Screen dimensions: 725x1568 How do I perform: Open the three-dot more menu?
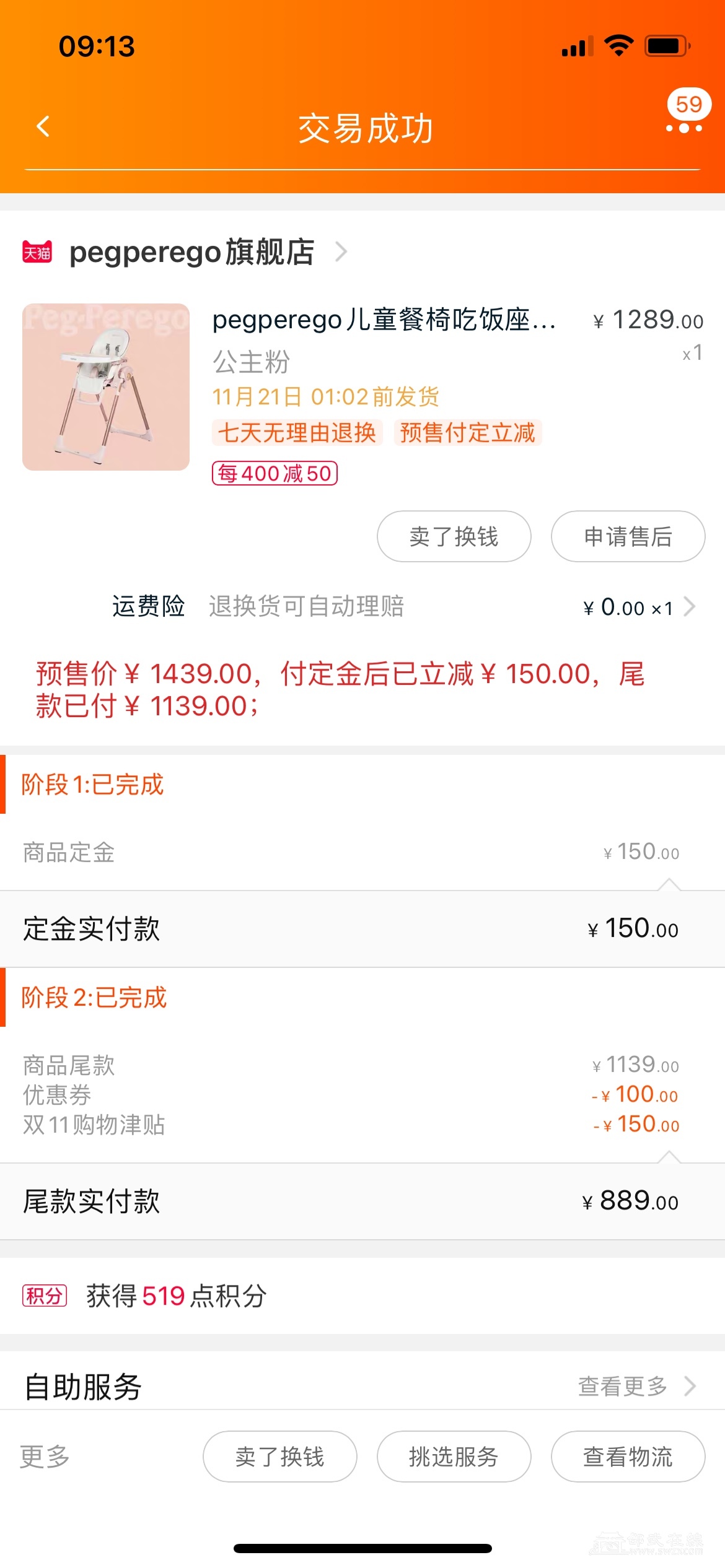pos(684,128)
